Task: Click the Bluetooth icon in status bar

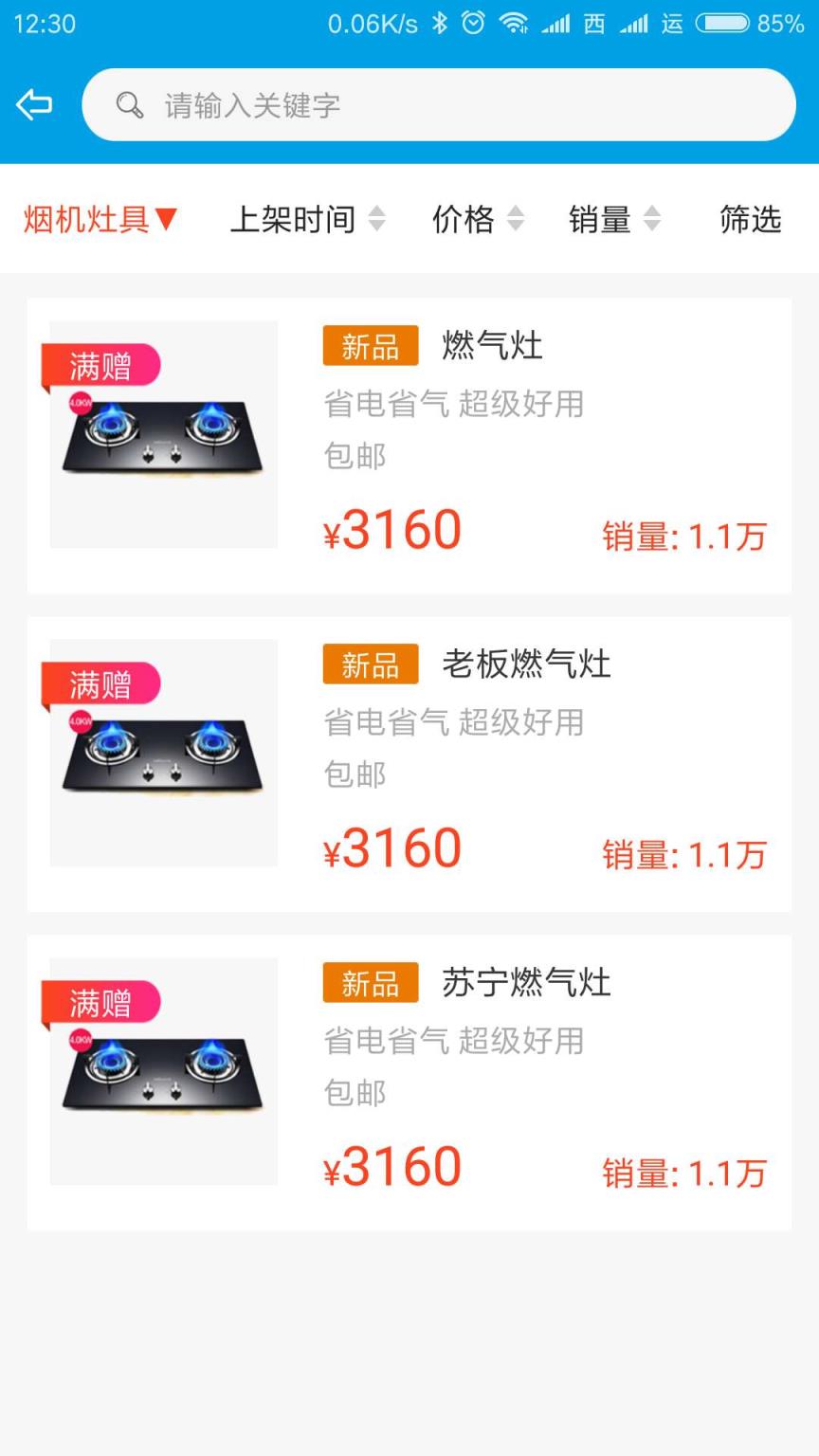Action: tap(437, 22)
